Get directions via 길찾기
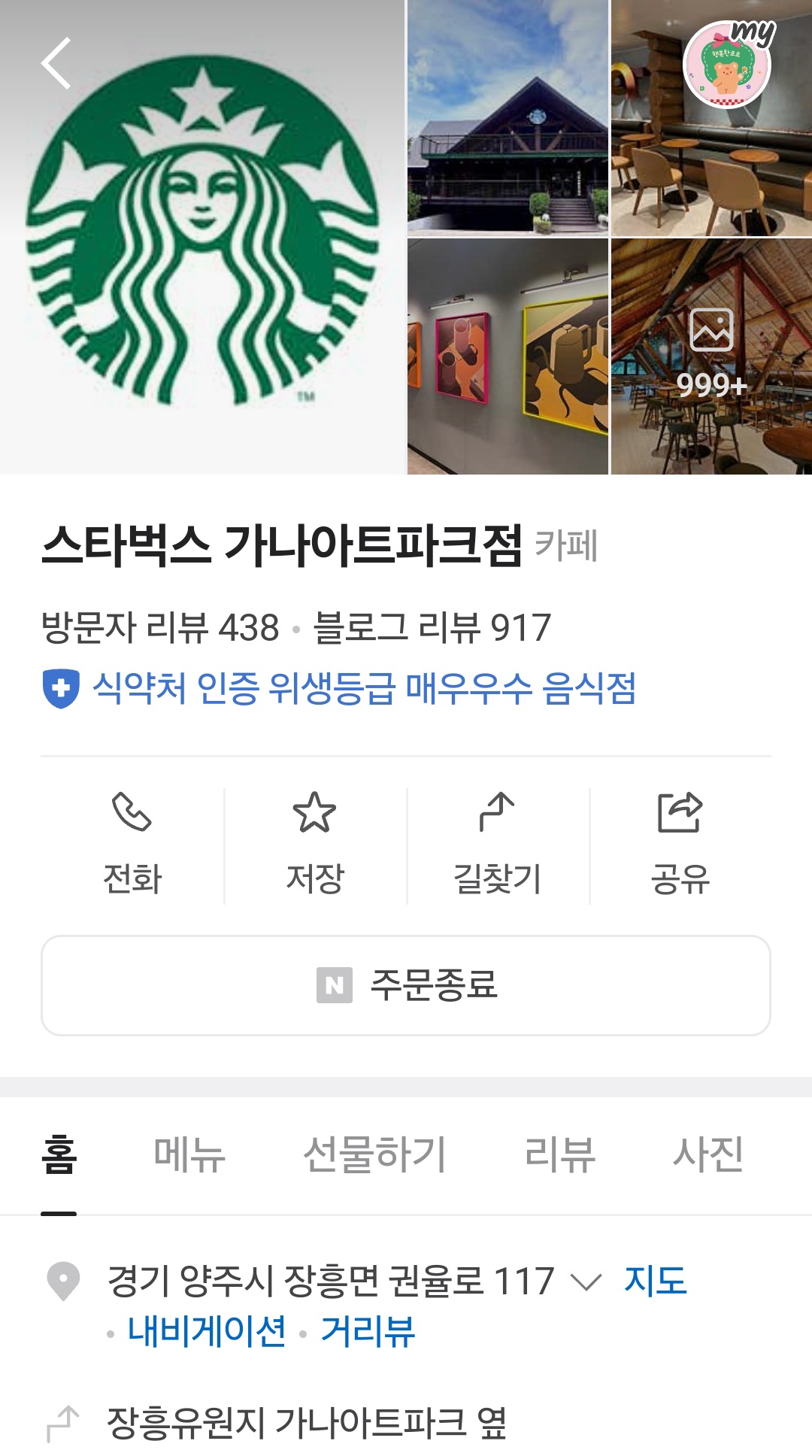This screenshot has width=812, height=1456. [x=497, y=845]
